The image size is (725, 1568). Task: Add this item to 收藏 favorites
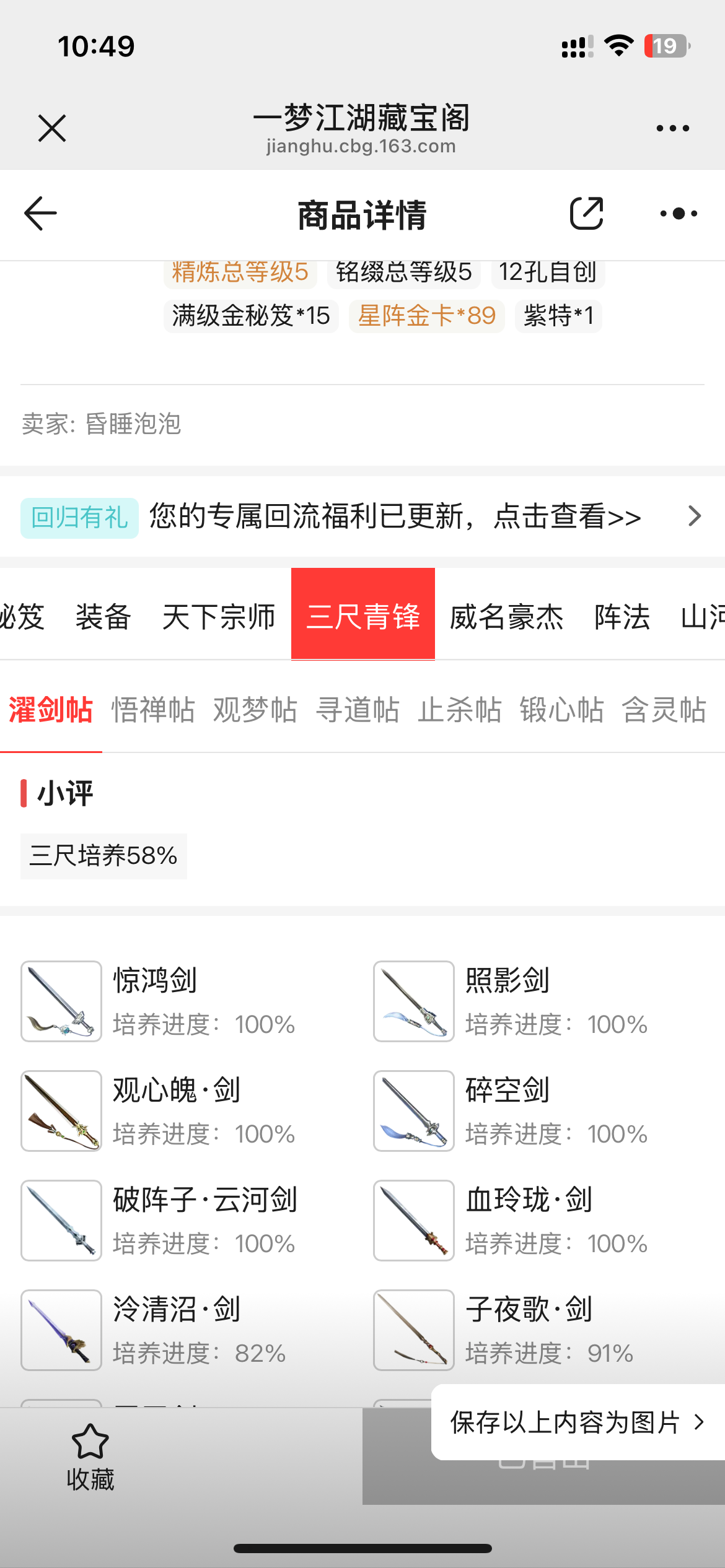point(90,1457)
